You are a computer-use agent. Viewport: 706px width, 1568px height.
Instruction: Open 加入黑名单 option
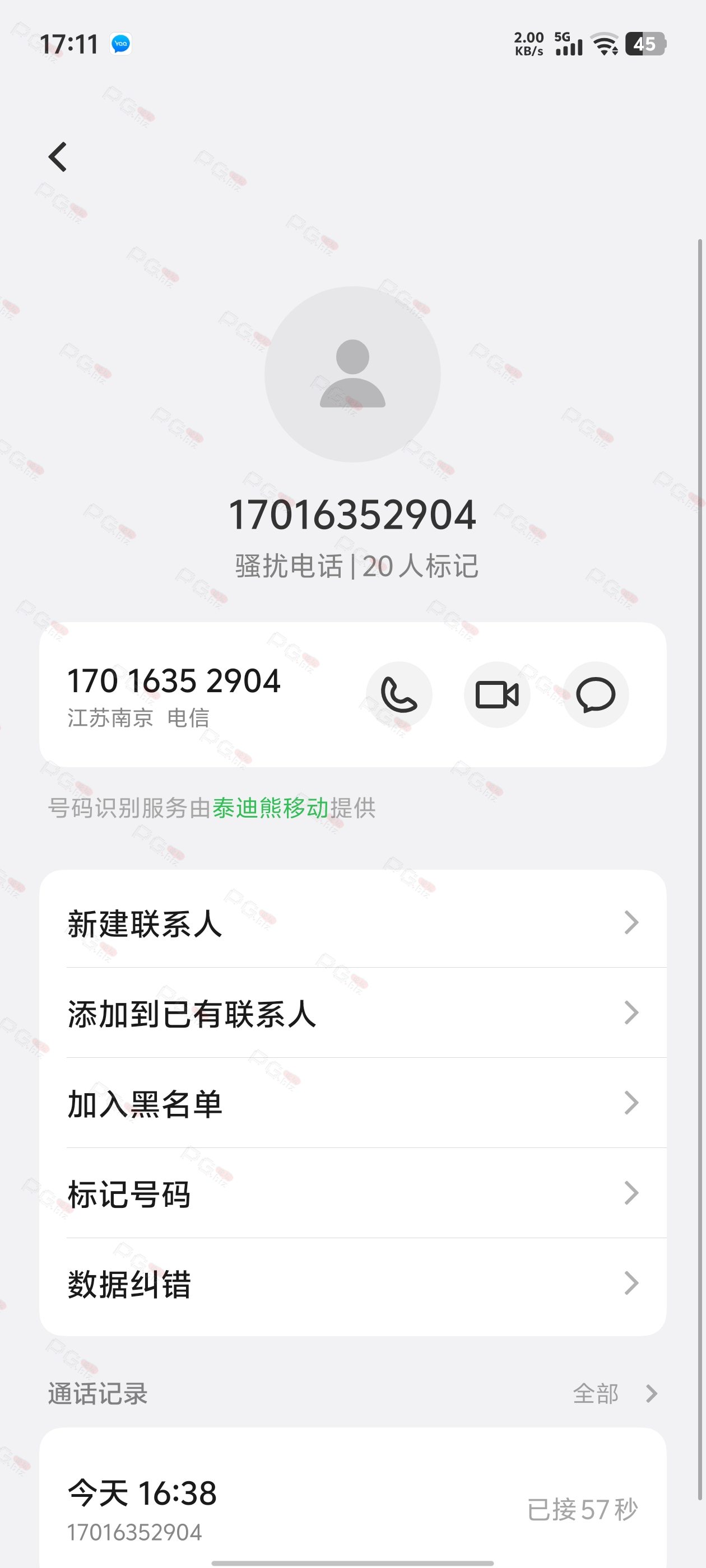[352, 1103]
